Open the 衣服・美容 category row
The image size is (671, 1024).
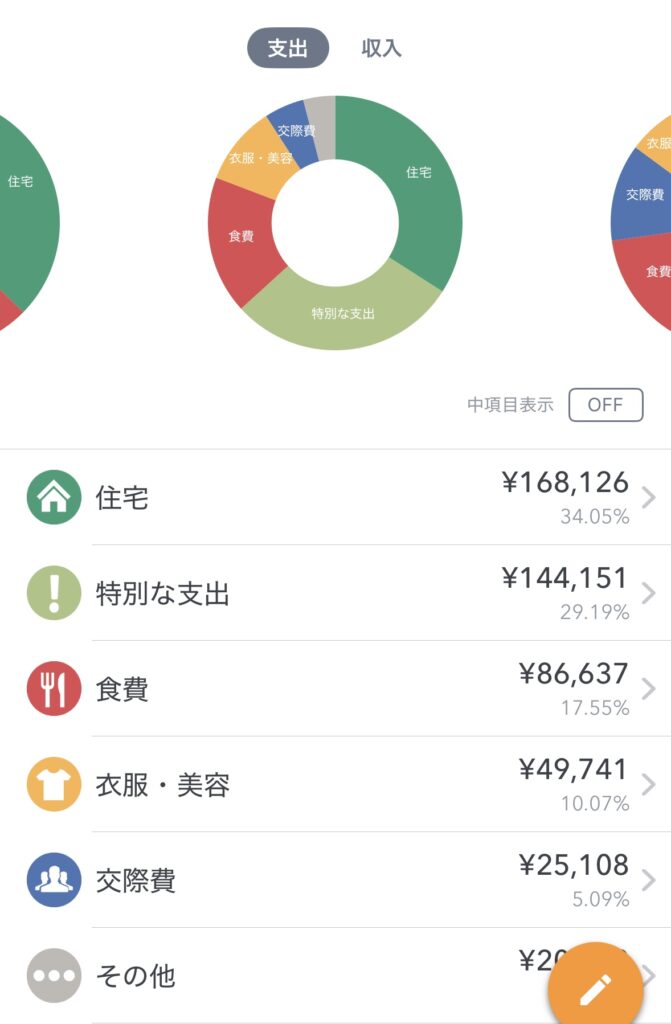coord(335,785)
